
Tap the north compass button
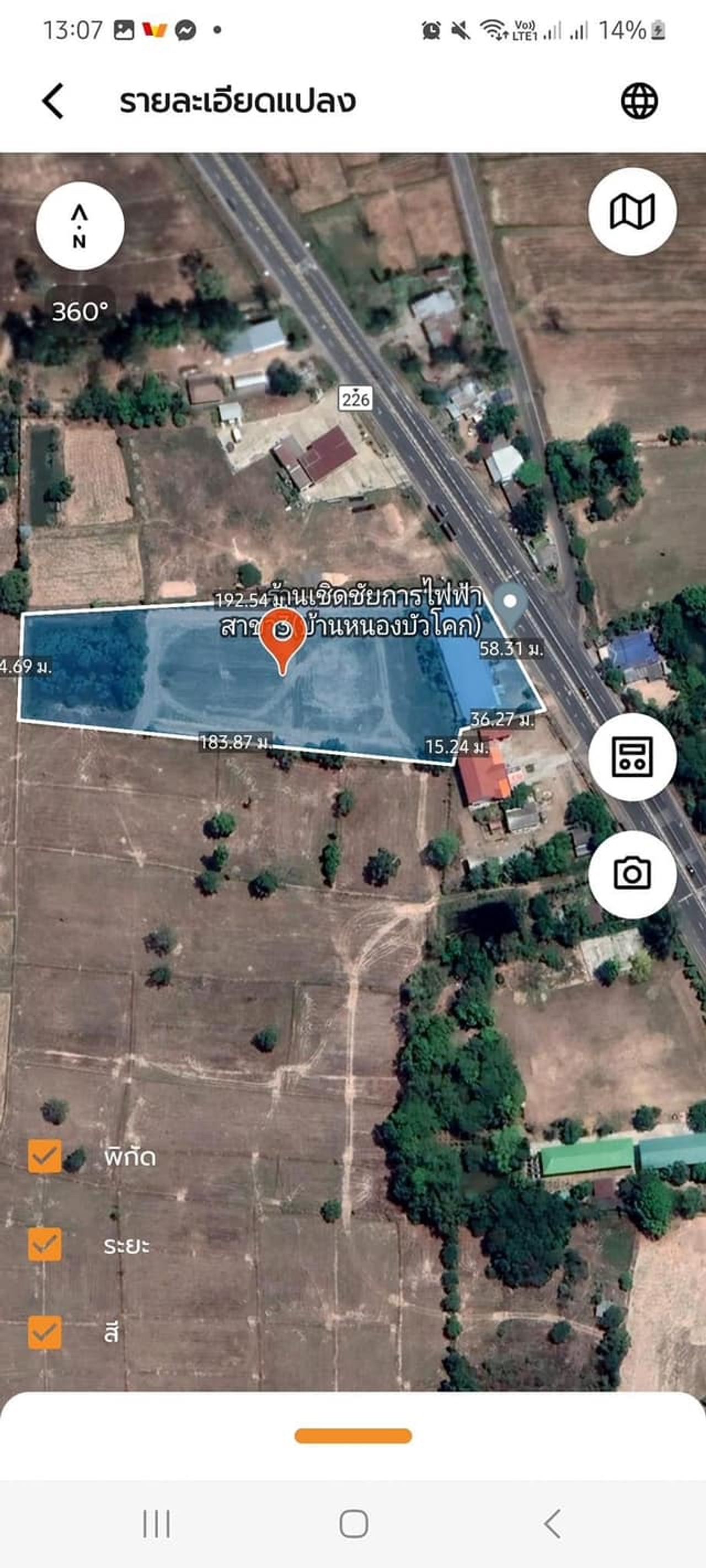pyautogui.click(x=80, y=226)
